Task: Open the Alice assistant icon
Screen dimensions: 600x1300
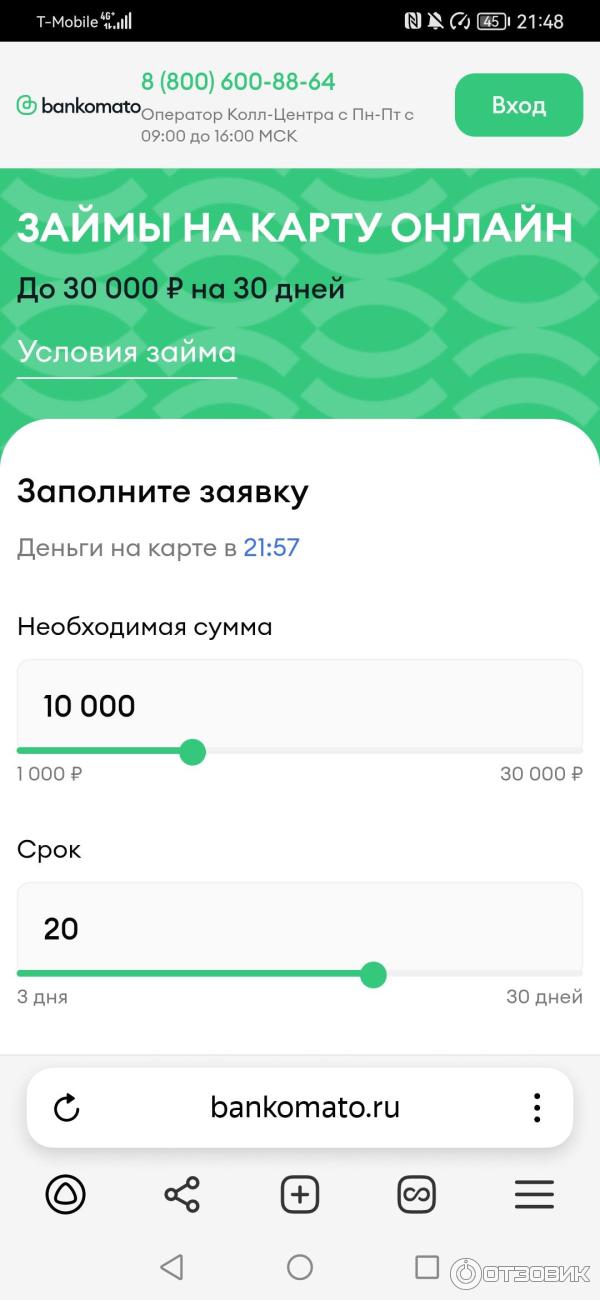Action: point(66,1194)
